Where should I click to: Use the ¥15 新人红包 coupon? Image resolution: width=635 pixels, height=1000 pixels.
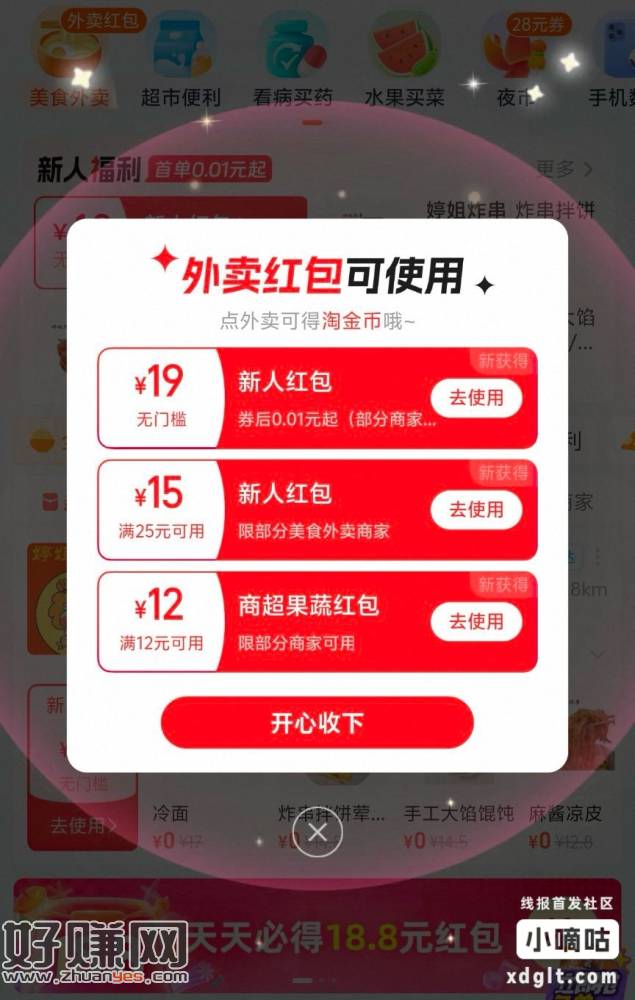476,510
